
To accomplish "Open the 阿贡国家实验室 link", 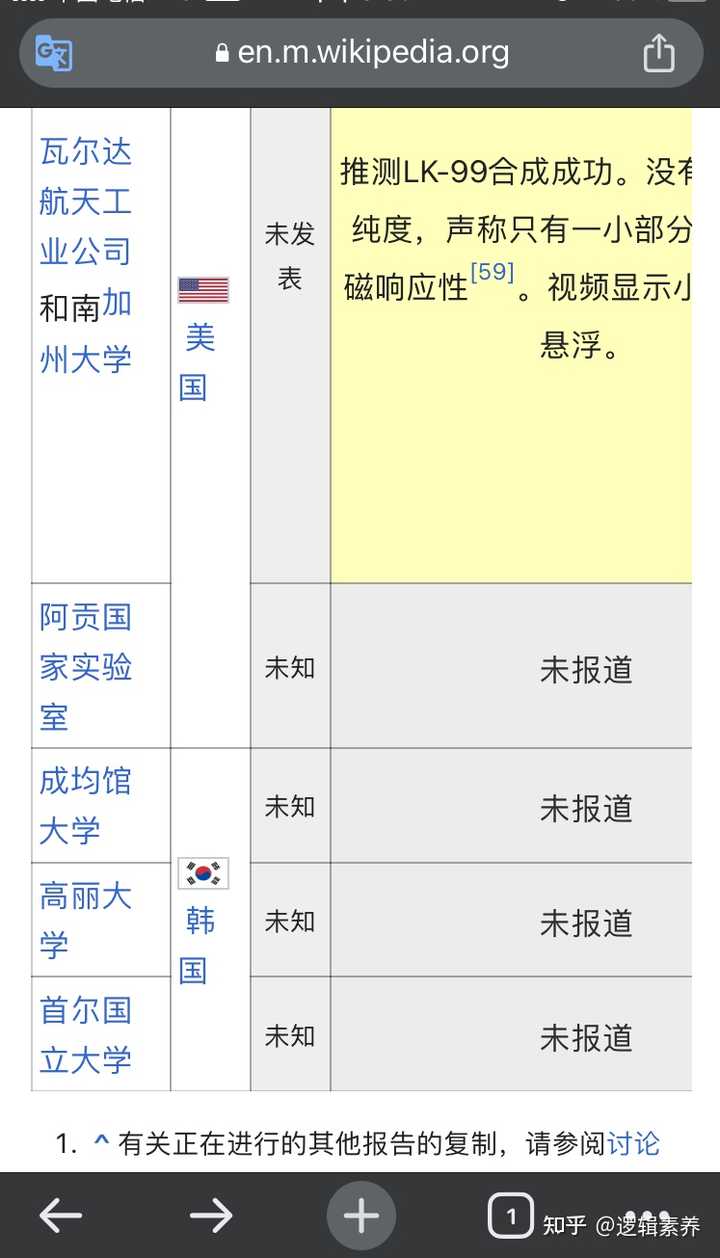I will click(x=85, y=667).
